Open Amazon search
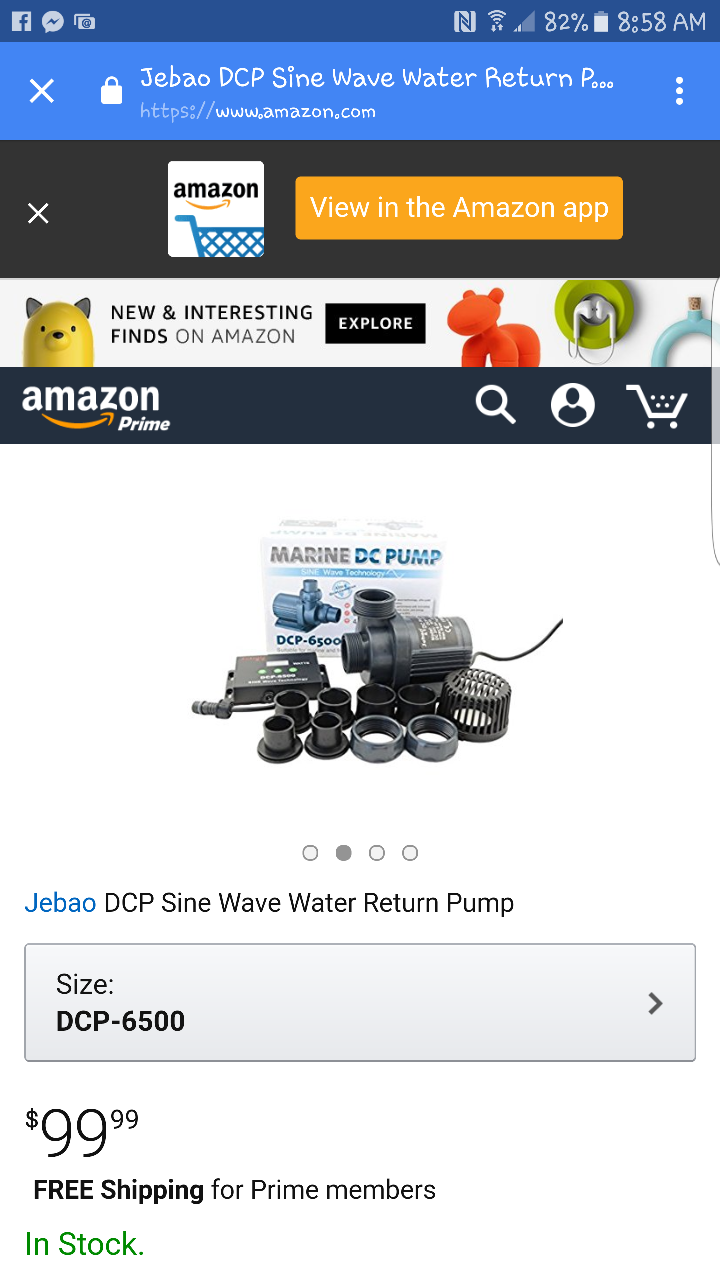 tap(495, 406)
